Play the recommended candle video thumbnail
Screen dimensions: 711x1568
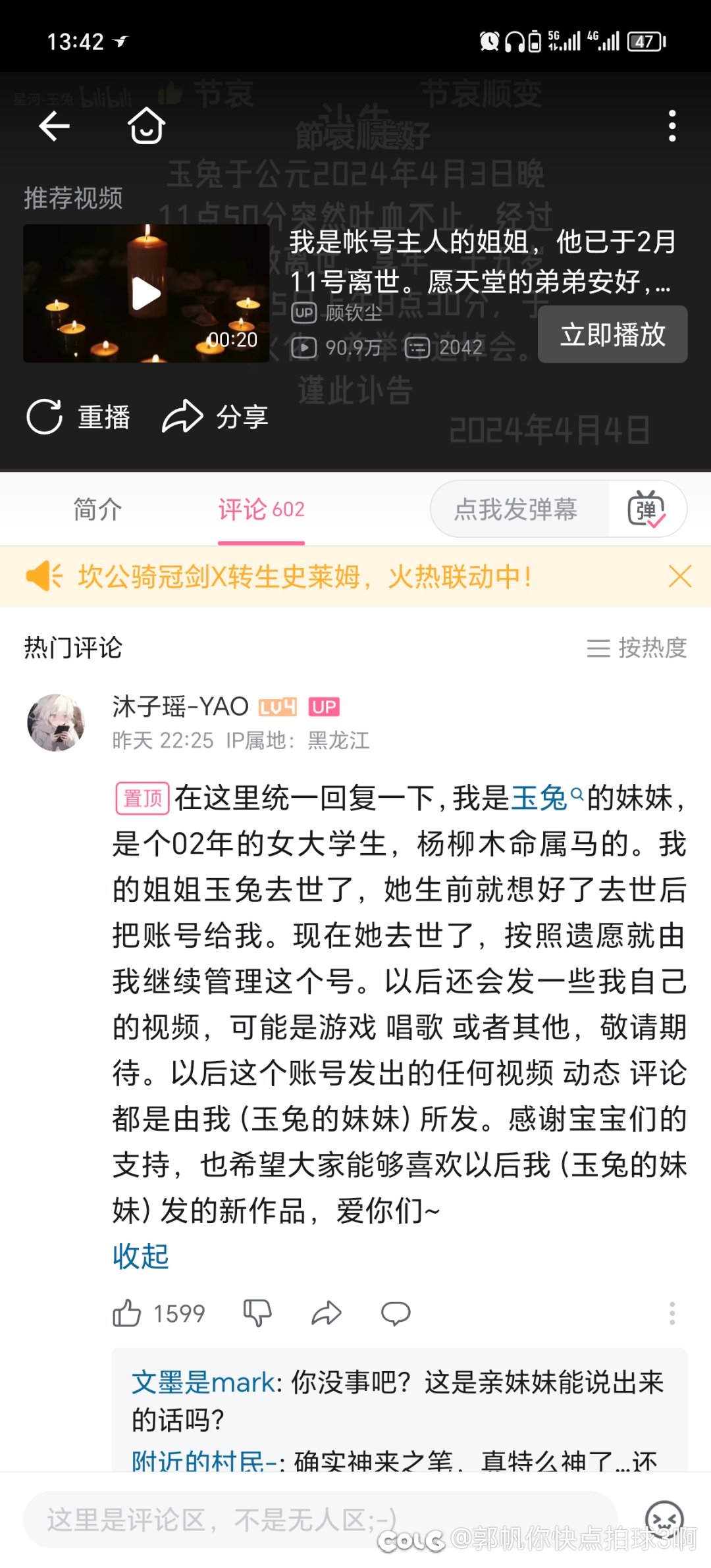click(146, 294)
